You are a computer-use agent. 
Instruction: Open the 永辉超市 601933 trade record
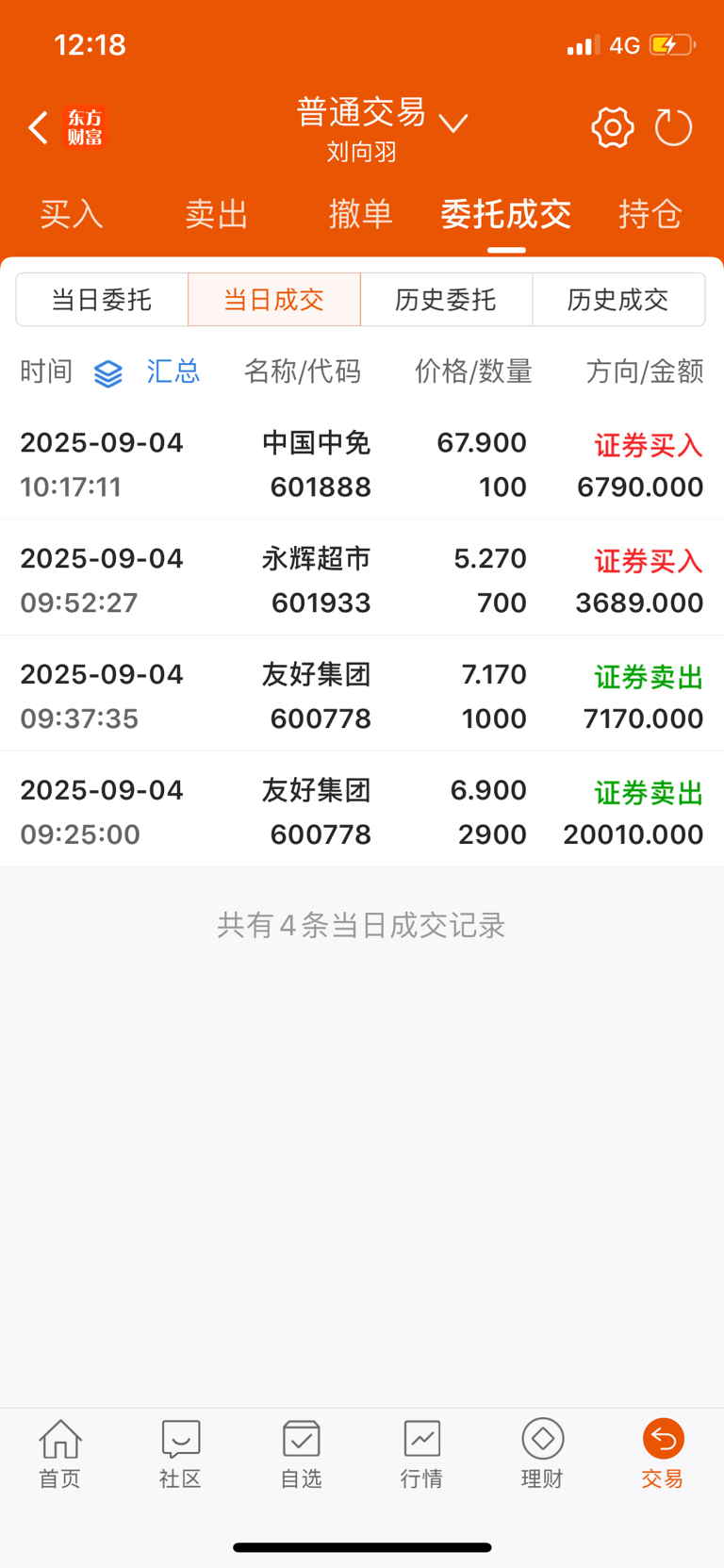pos(362,580)
